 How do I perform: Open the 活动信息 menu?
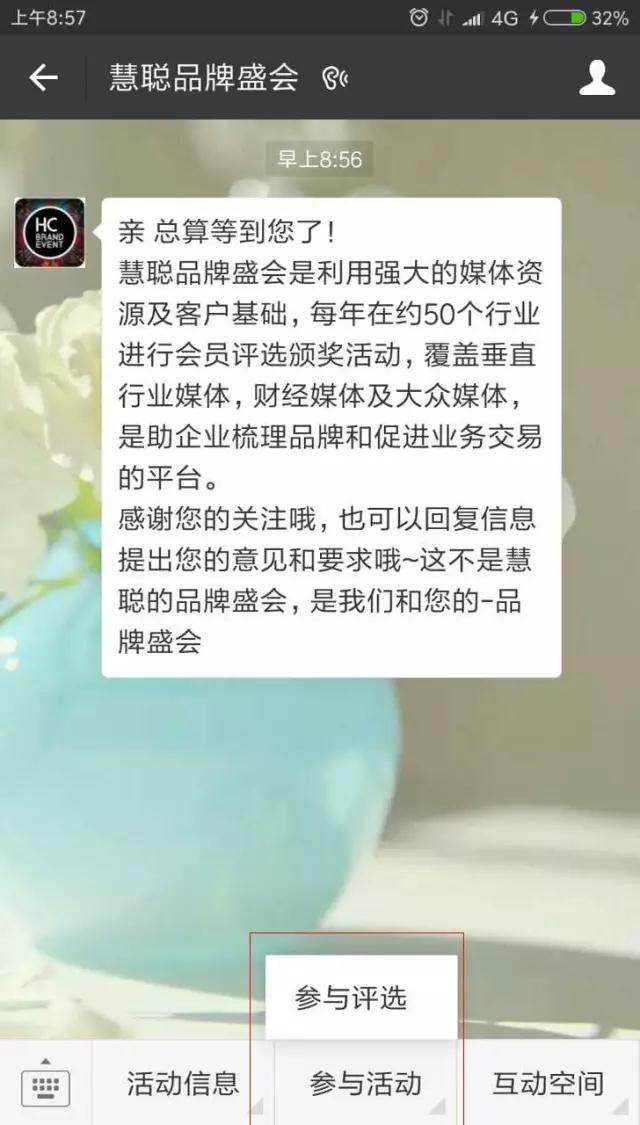tap(183, 1083)
